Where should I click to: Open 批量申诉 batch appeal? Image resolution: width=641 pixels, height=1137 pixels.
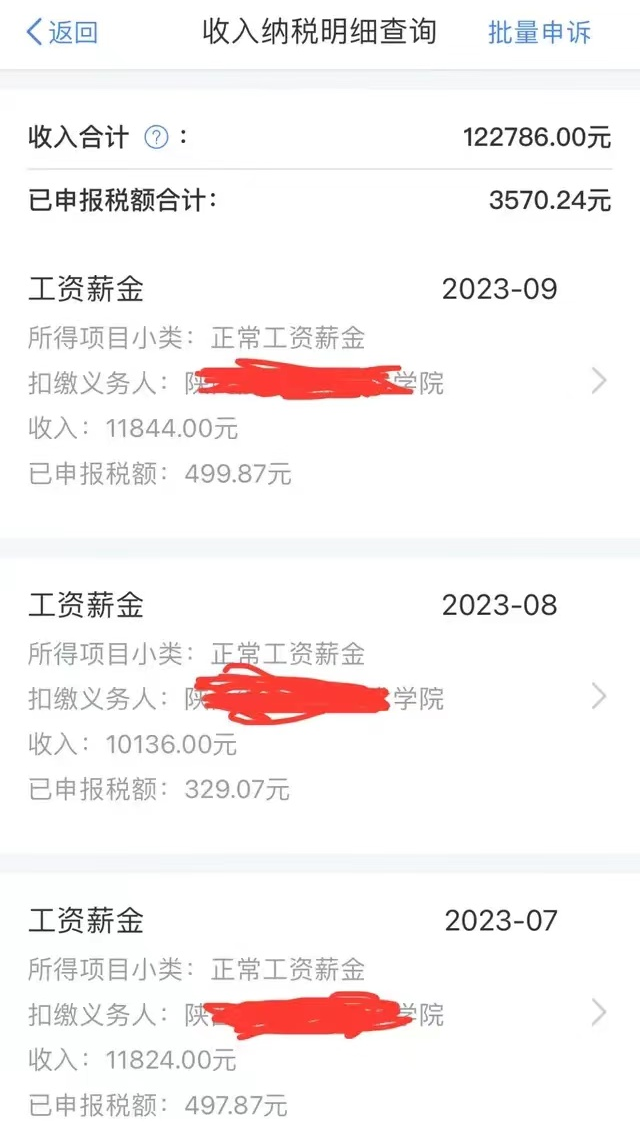(x=539, y=32)
